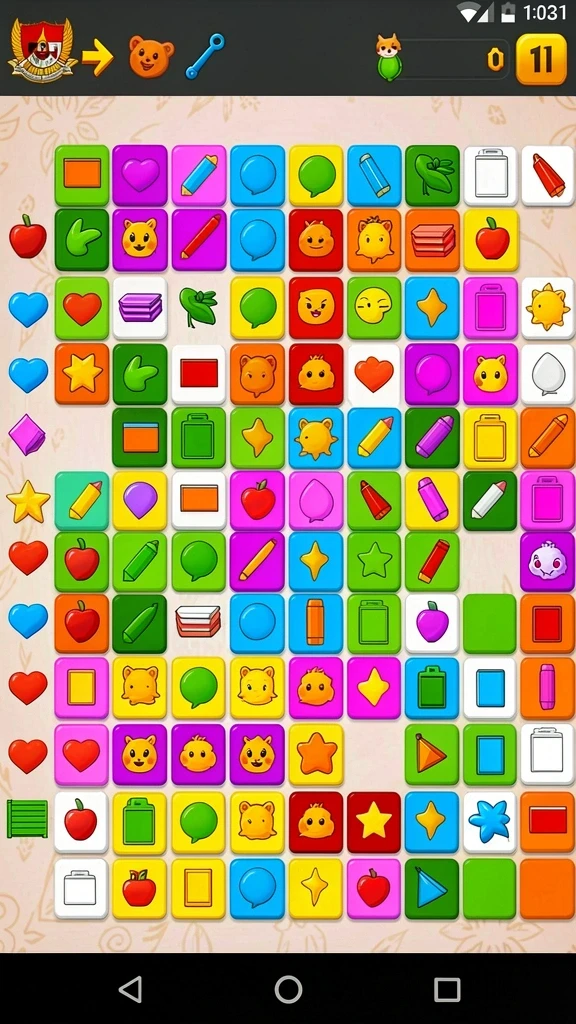Select the white tile with blue splat
Screen dimensions: 576x1024
pos(490,822)
